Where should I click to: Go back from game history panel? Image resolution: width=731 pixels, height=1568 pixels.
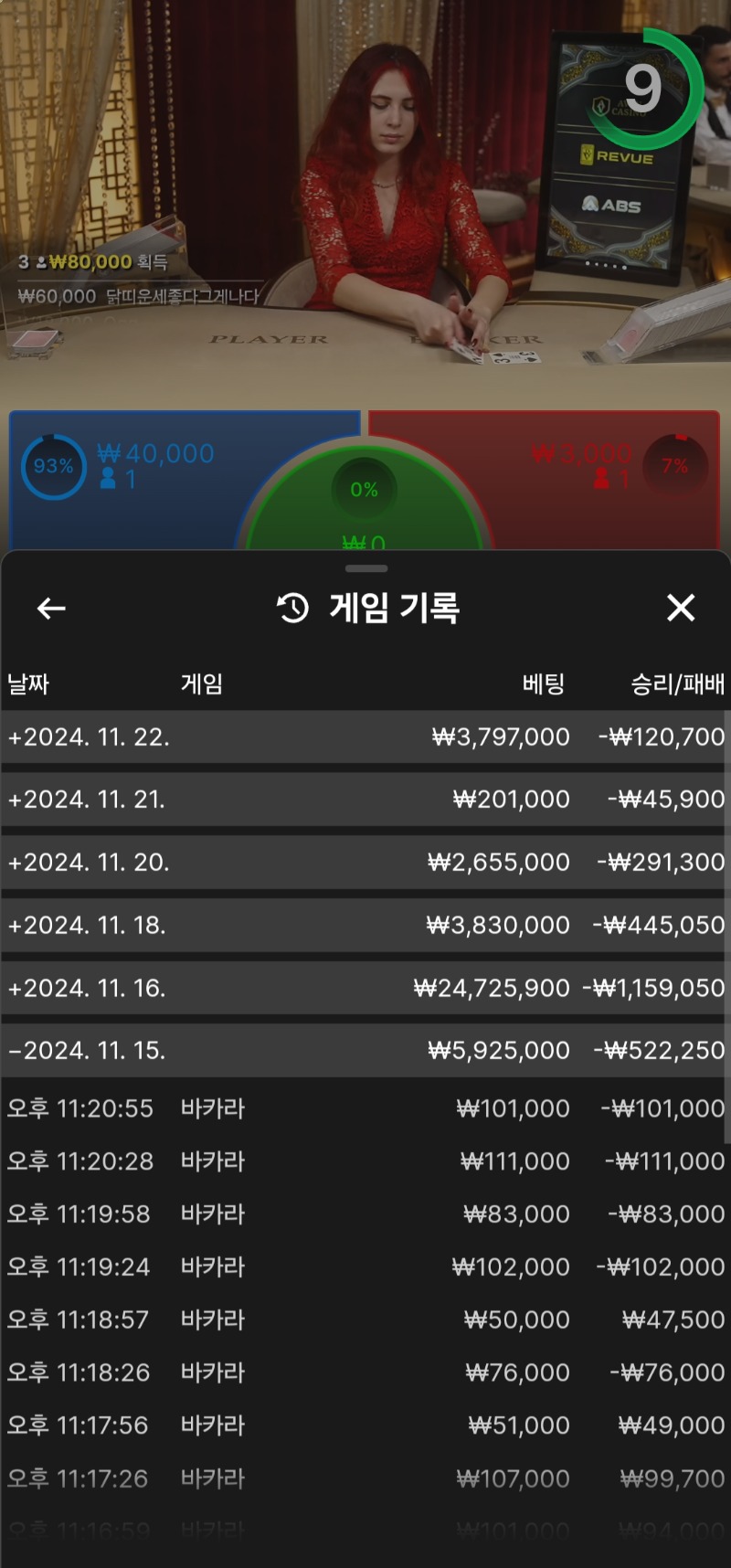tap(51, 608)
